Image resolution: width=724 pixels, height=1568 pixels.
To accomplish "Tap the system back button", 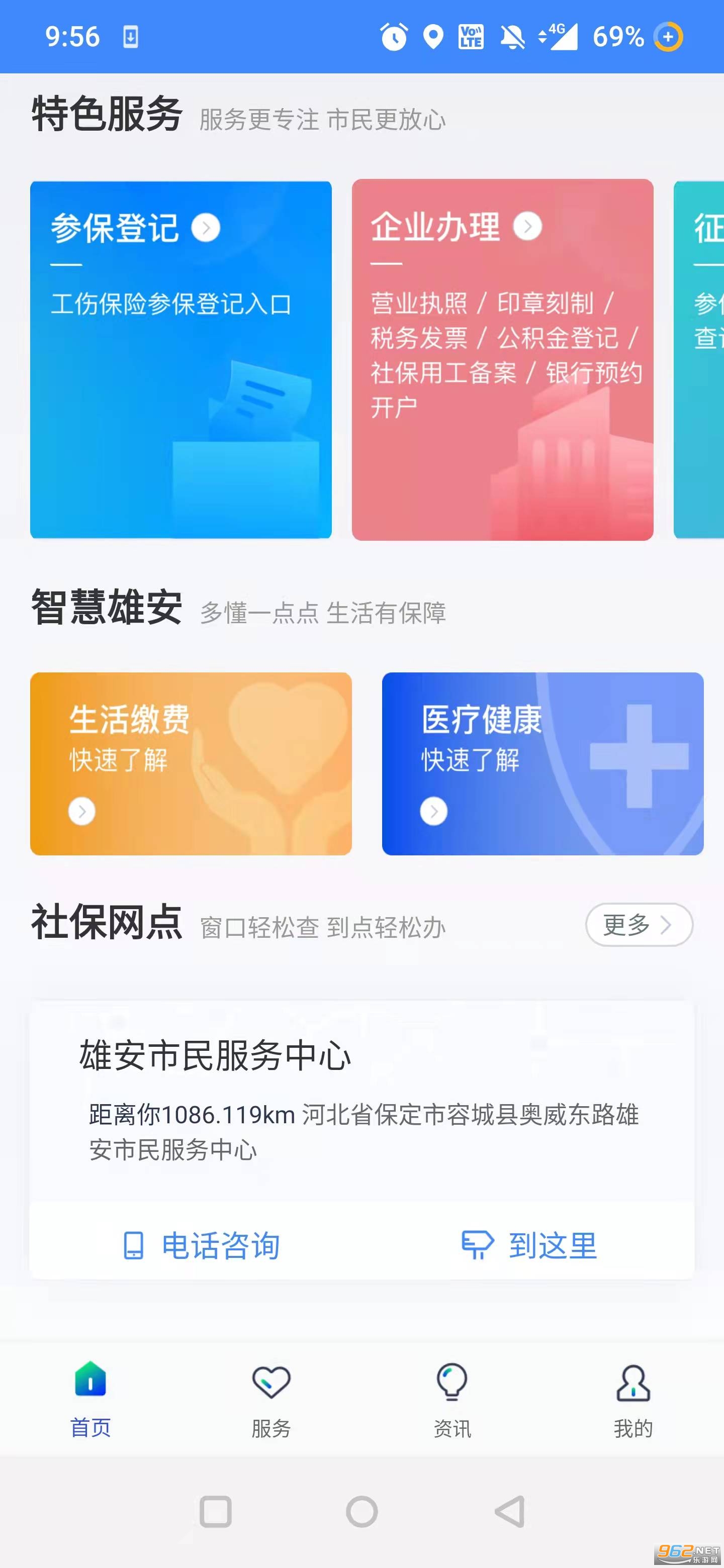I will point(510,1511).
